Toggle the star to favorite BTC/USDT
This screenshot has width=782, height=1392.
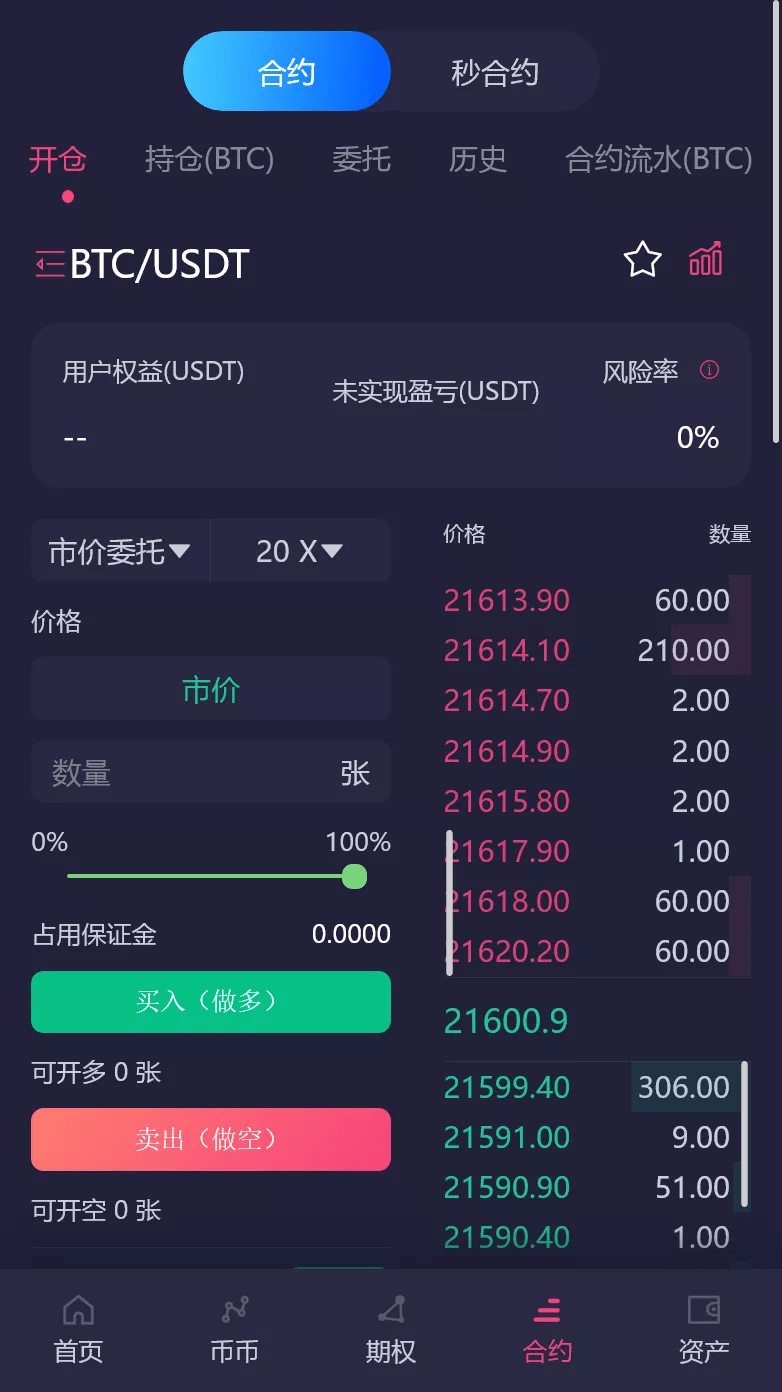point(642,260)
